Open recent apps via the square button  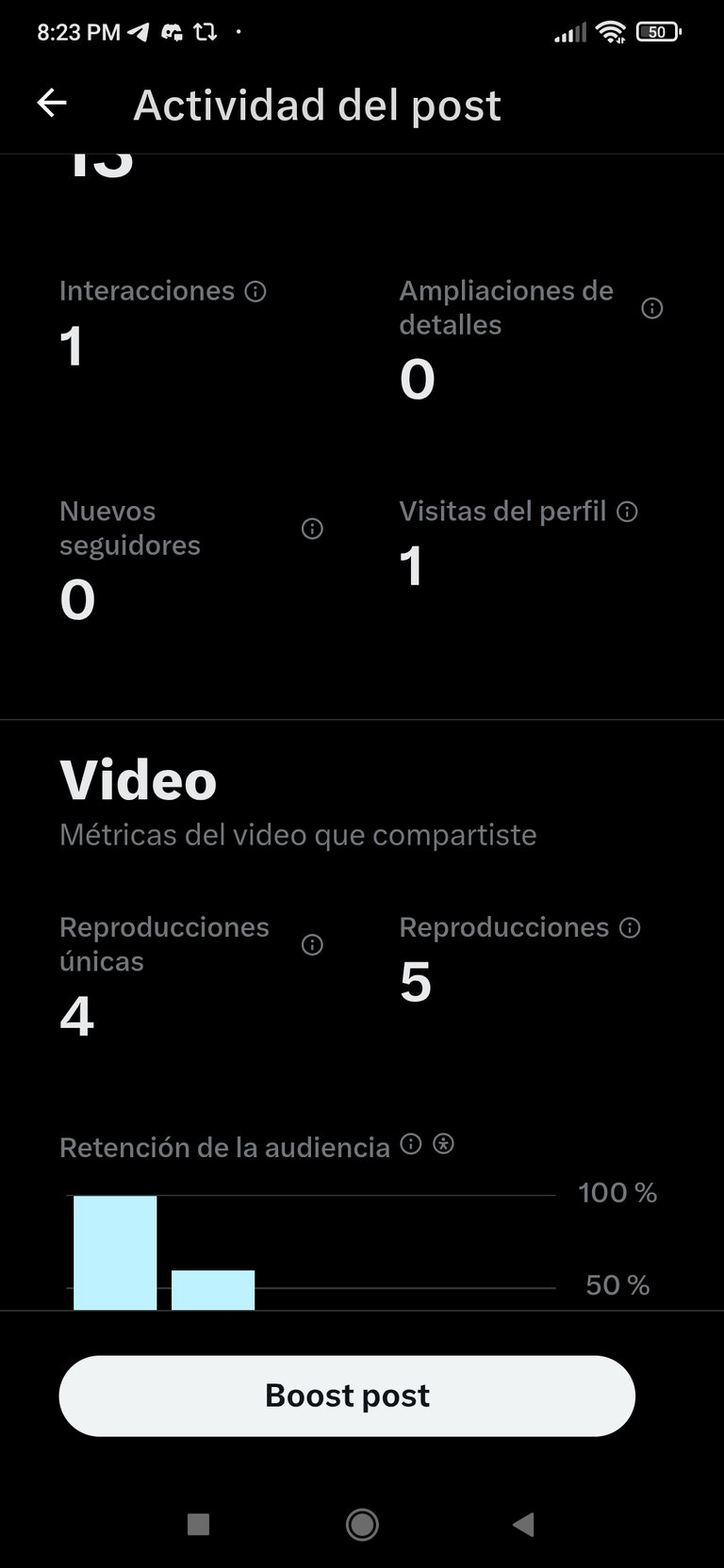[198, 1524]
